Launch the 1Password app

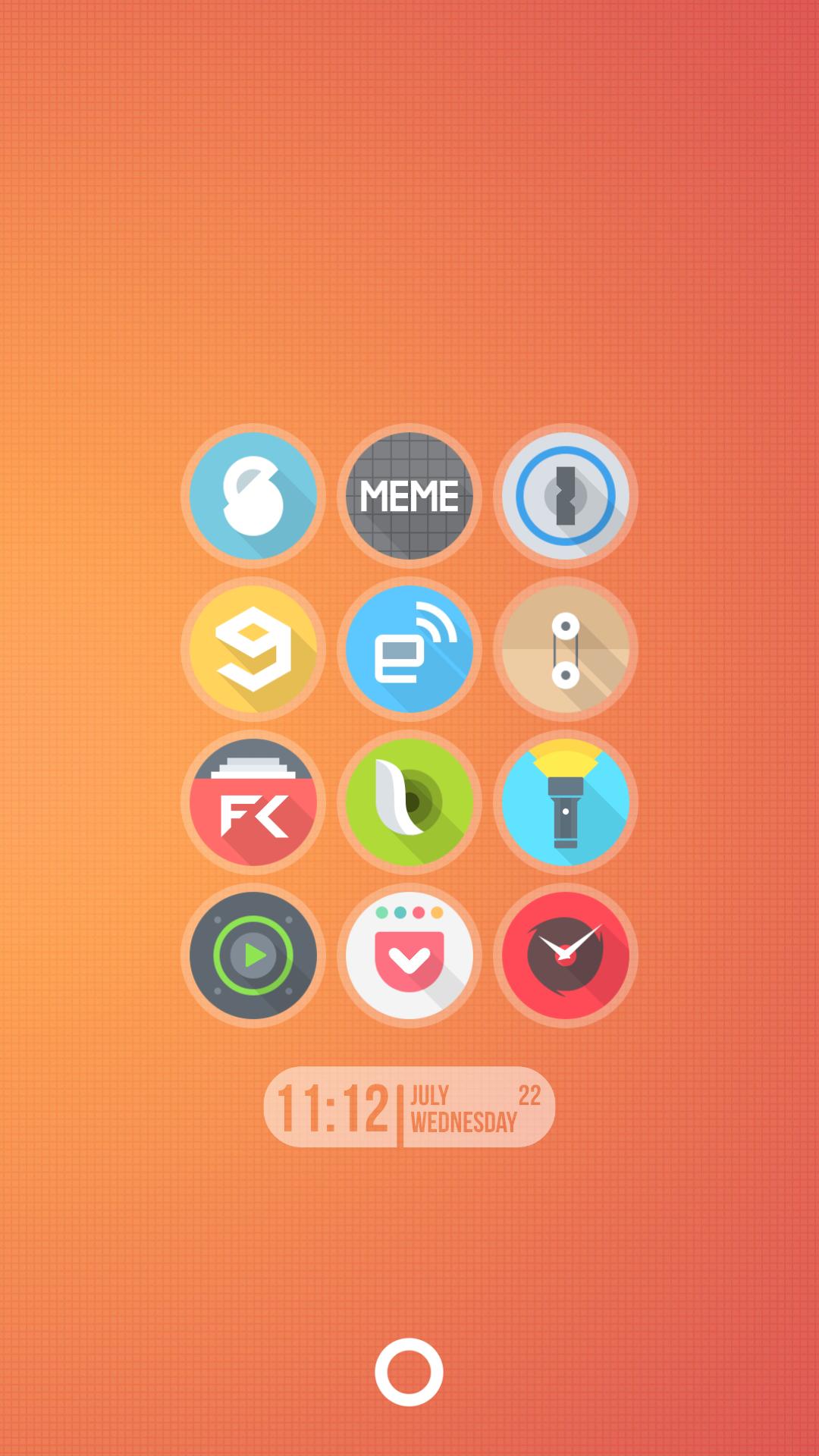[x=565, y=497]
